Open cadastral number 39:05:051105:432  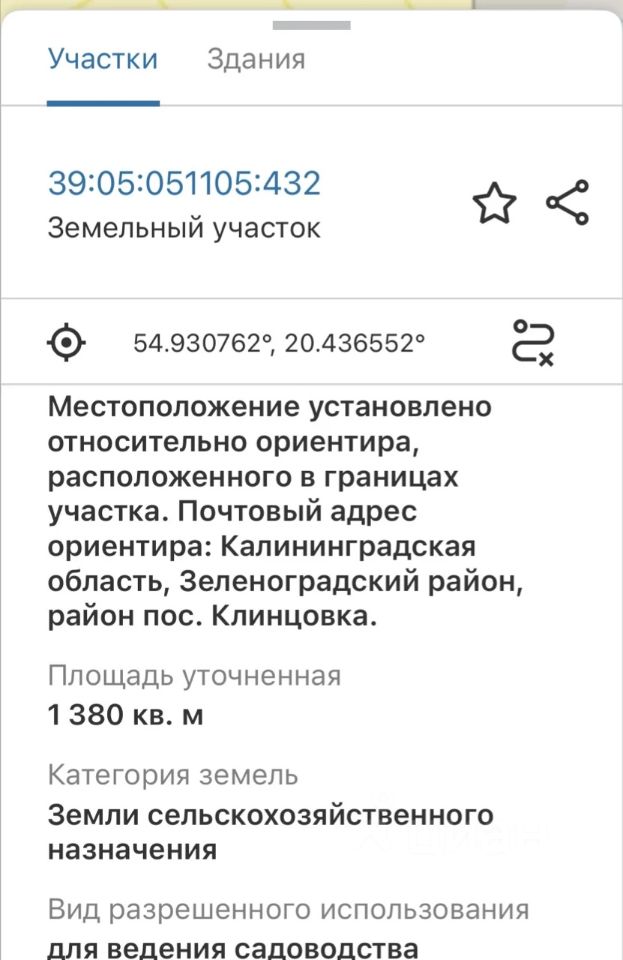pos(185,184)
